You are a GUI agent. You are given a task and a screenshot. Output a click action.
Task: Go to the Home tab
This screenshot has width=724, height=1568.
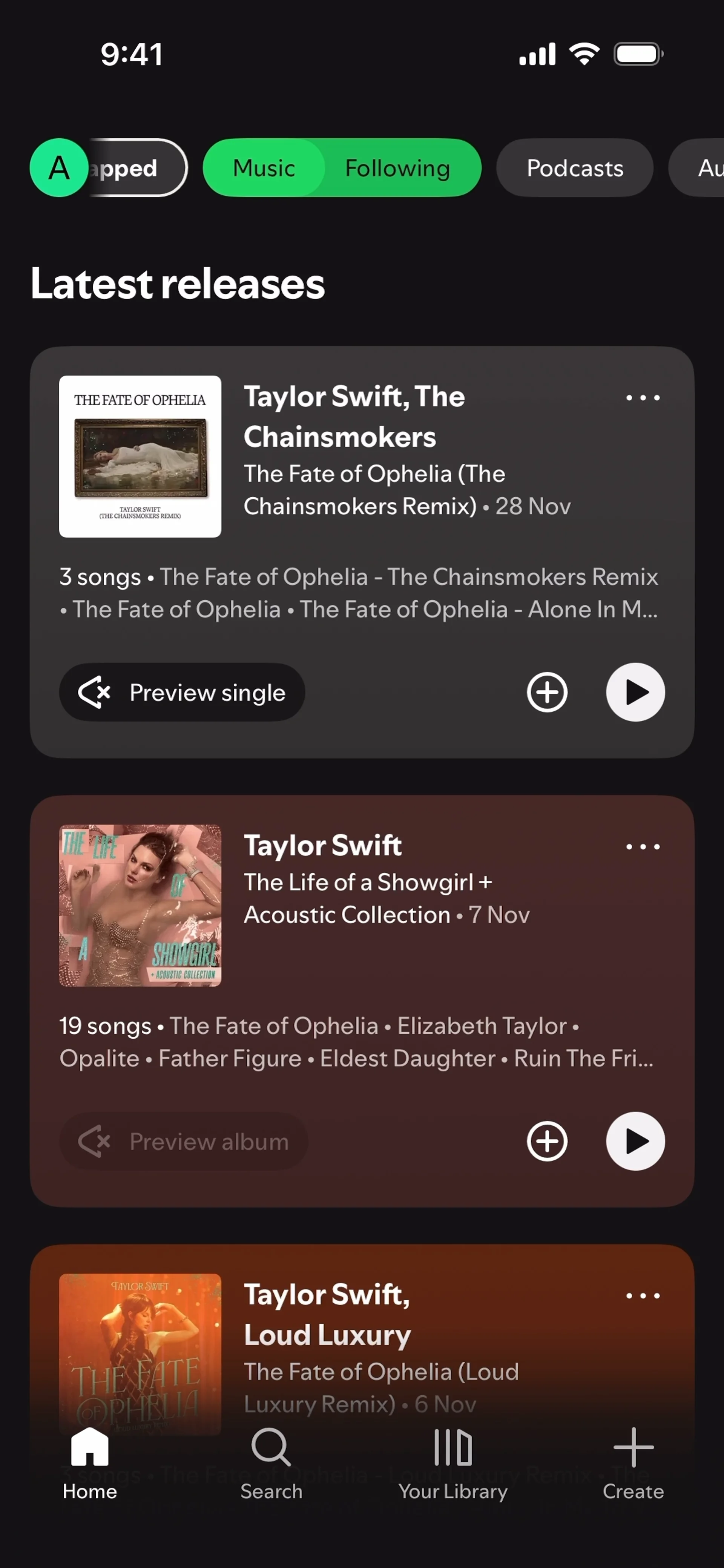pyautogui.click(x=89, y=1463)
